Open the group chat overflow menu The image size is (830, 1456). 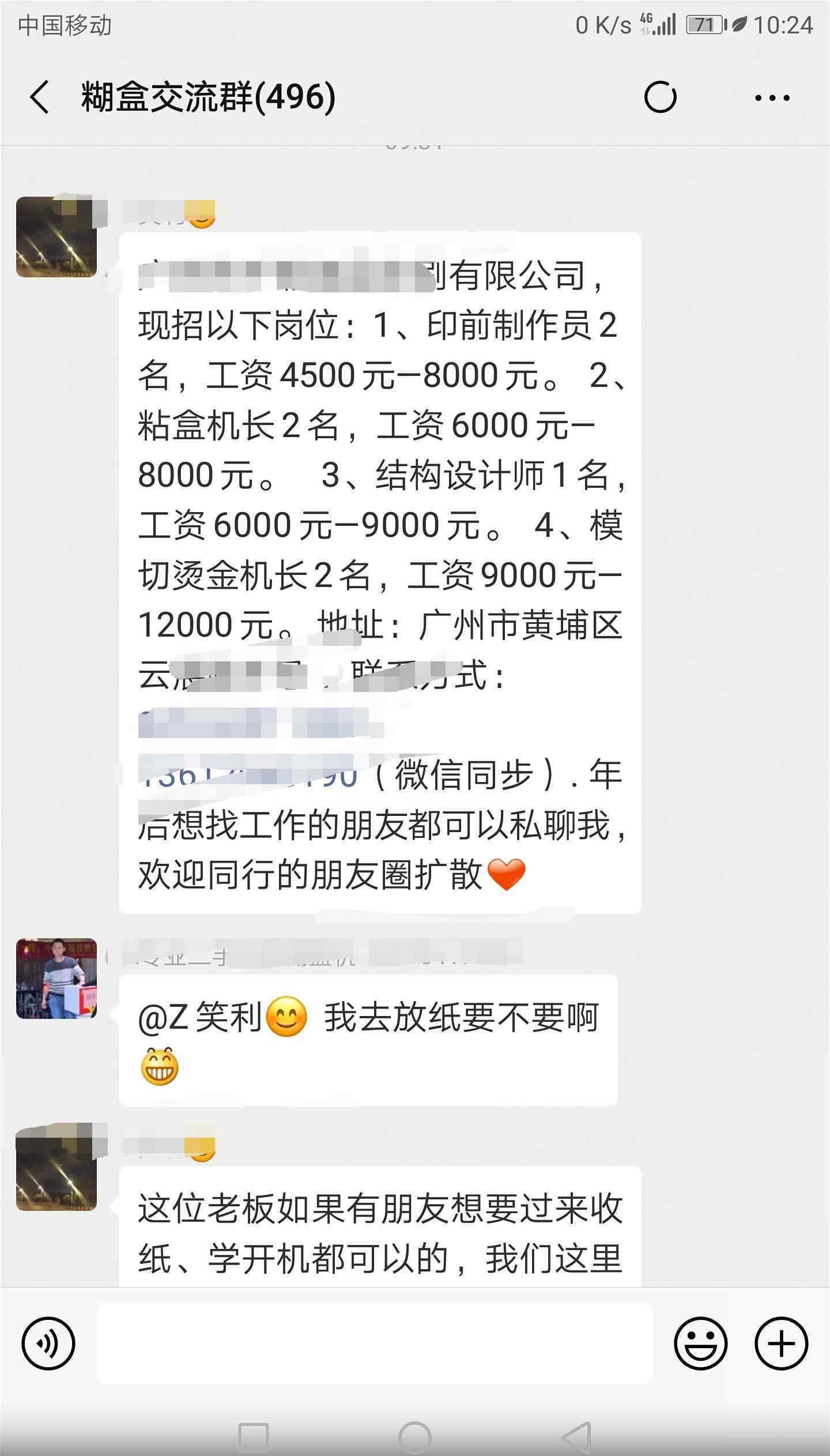point(772,97)
